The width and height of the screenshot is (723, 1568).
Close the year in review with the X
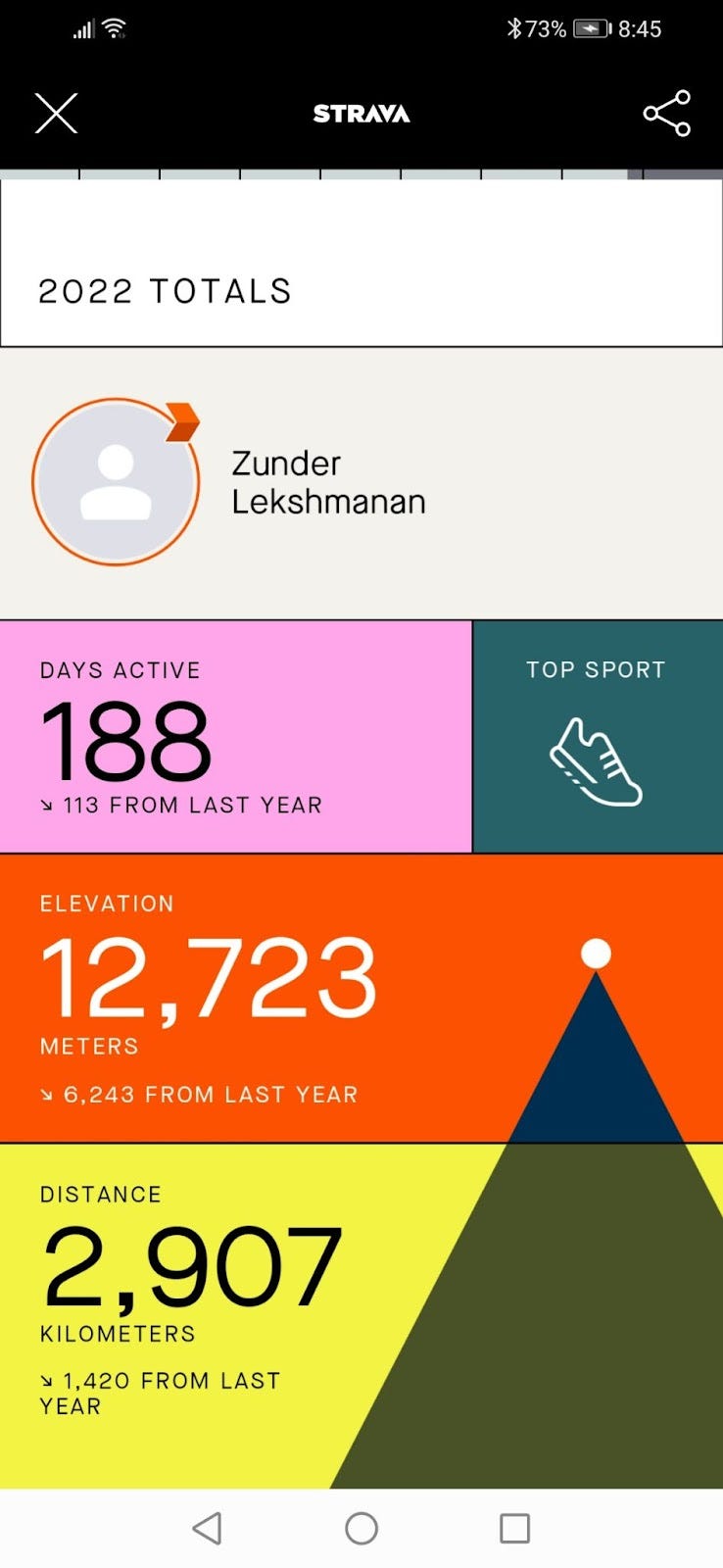[56, 113]
